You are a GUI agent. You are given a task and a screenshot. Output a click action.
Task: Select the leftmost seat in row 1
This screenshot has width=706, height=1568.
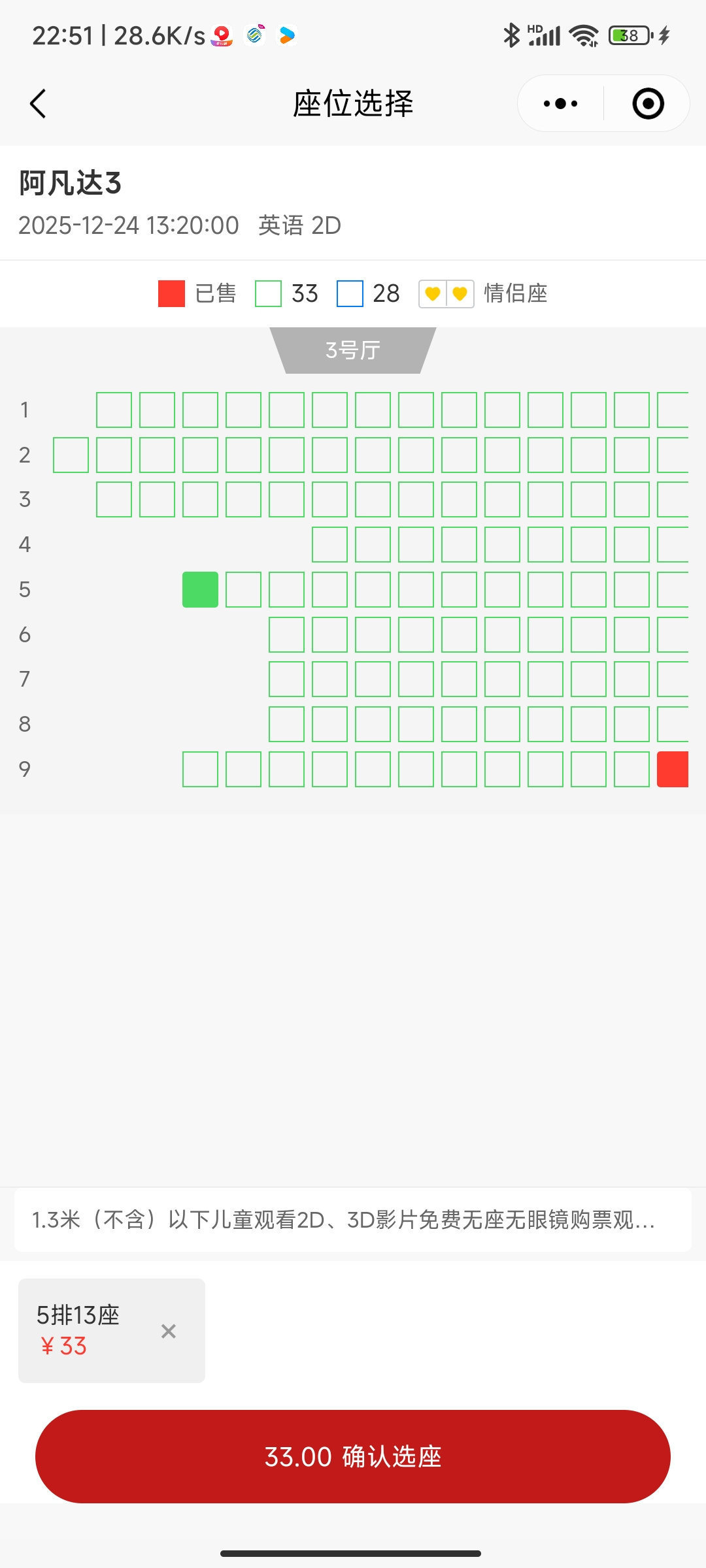point(114,410)
